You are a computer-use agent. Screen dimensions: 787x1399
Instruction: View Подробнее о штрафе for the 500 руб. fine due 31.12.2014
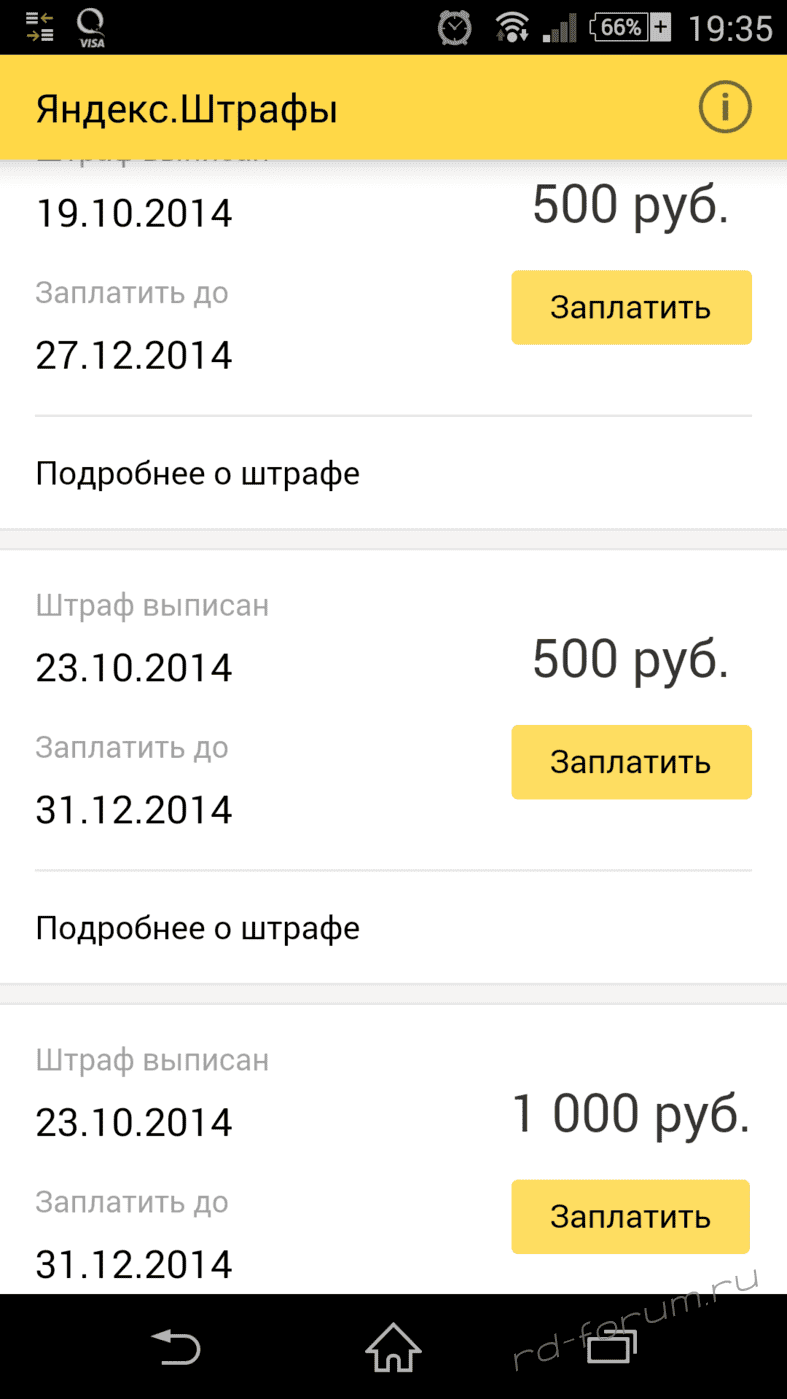point(197,928)
